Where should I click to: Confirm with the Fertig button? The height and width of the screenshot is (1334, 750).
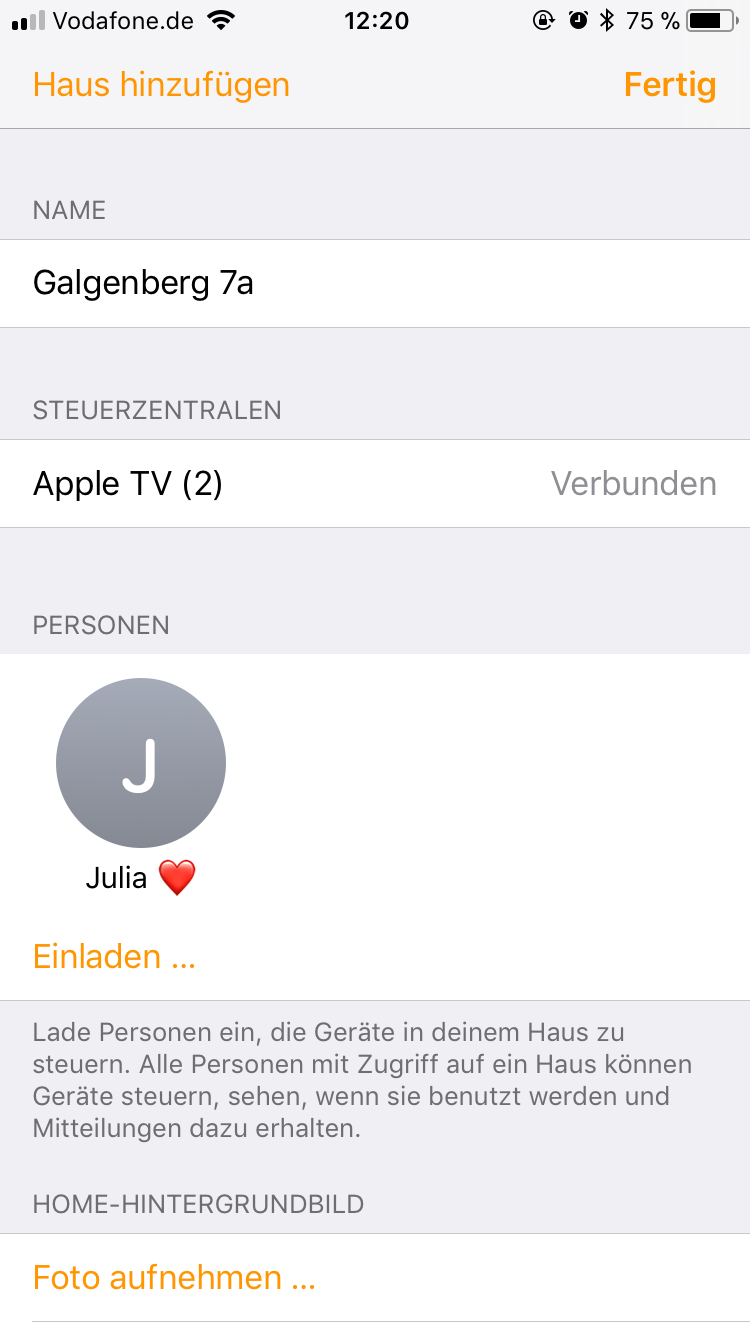coord(670,85)
